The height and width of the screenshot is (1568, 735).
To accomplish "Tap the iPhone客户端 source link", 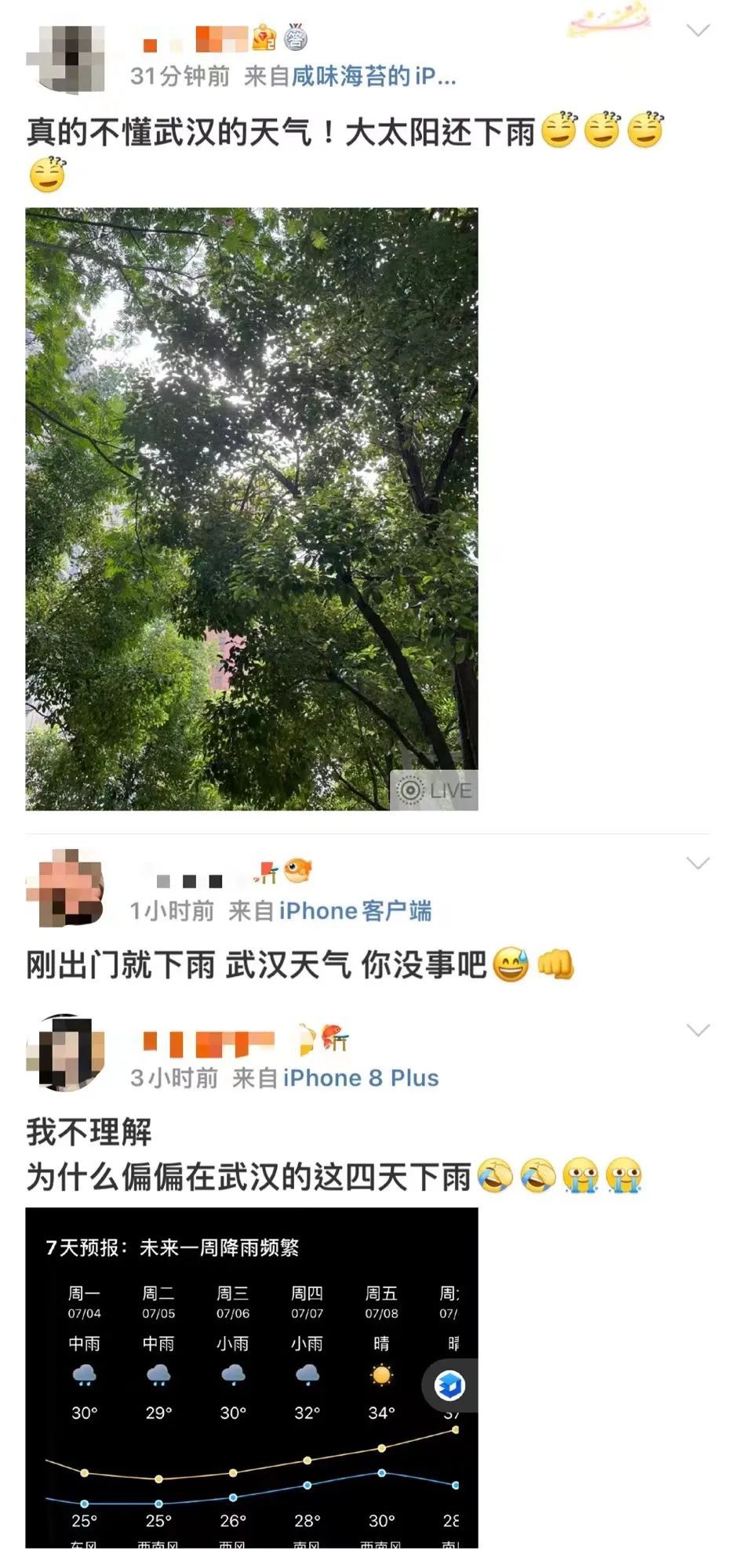I will [x=355, y=911].
